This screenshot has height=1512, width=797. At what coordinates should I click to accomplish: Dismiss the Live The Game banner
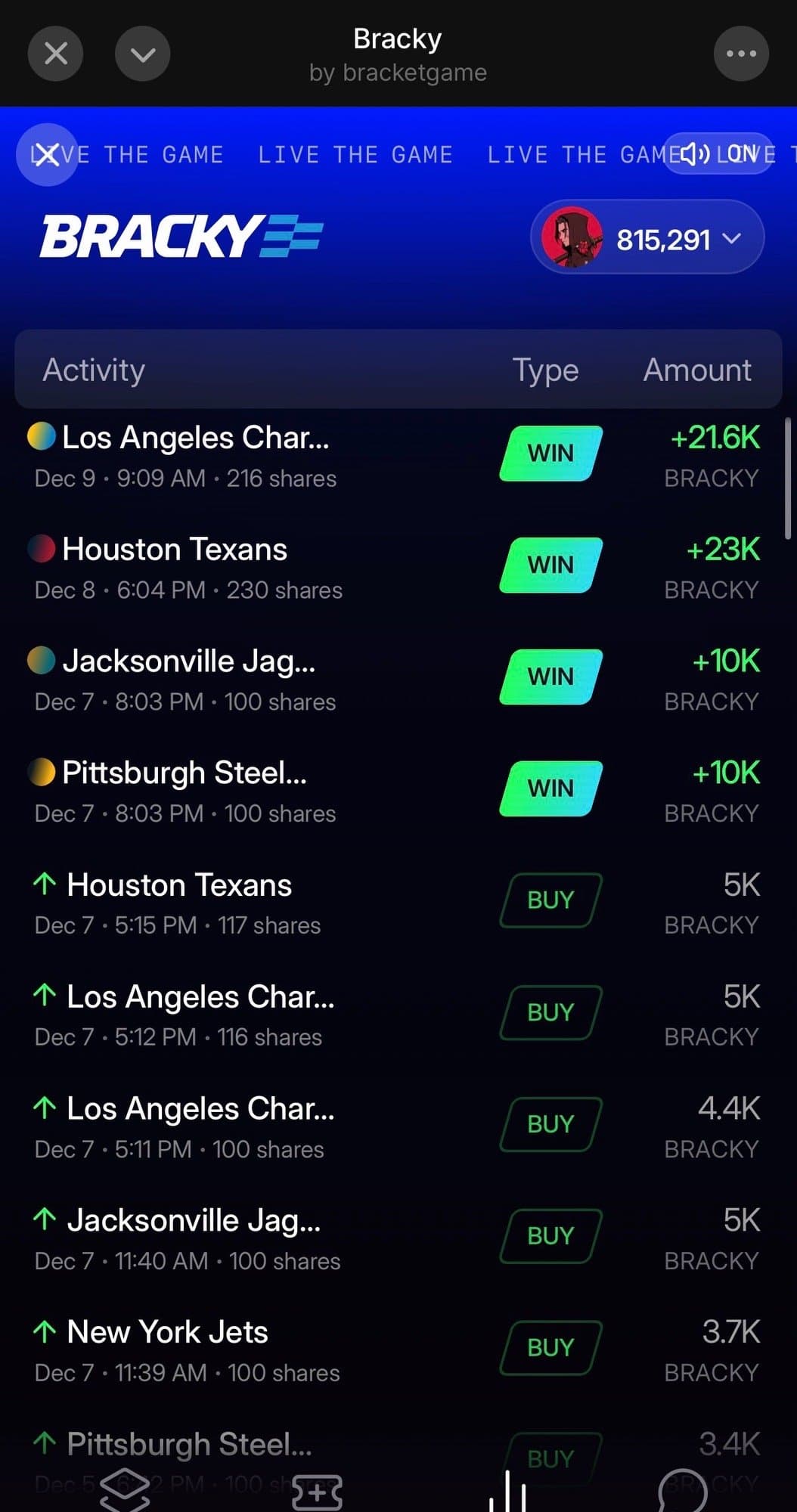click(x=47, y=154)
